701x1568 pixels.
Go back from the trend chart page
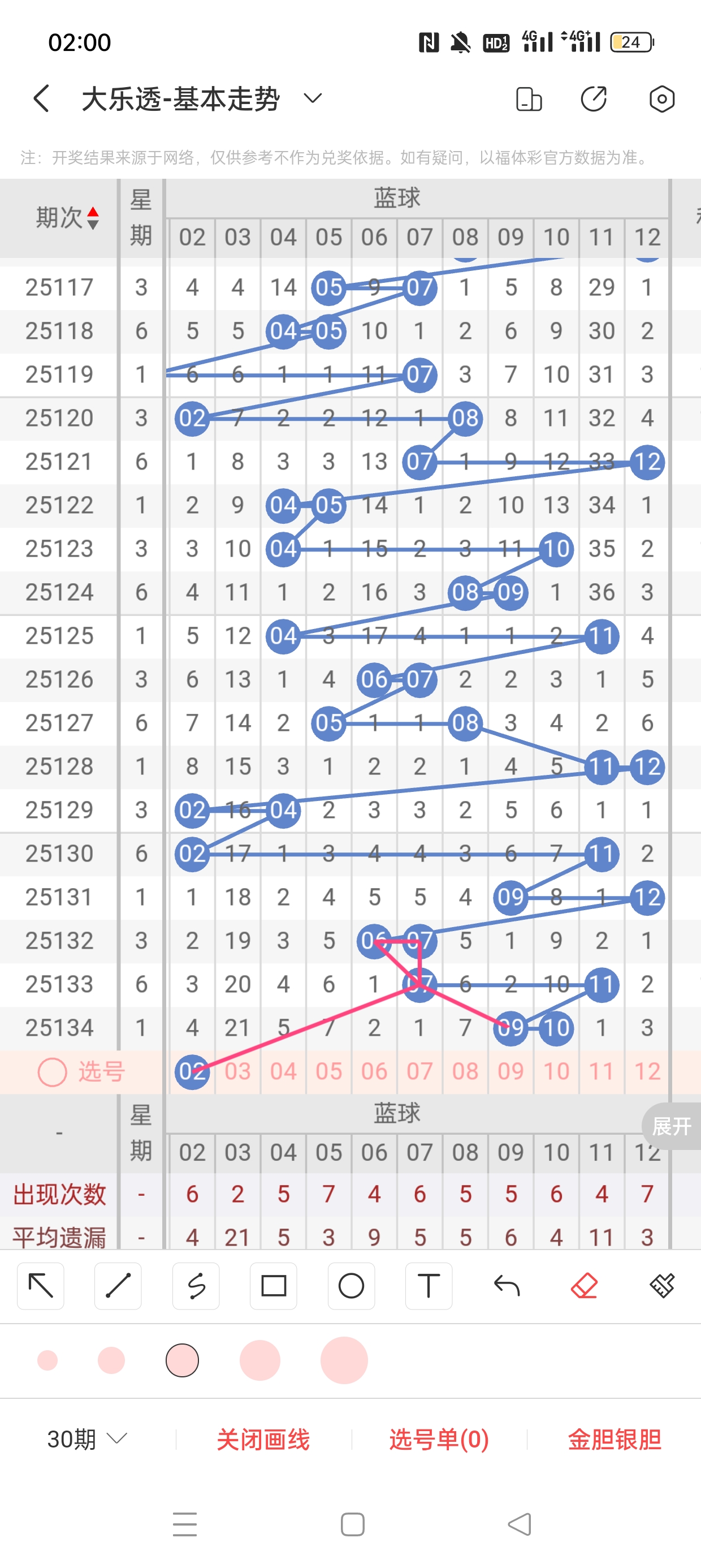tap(41, 98)
